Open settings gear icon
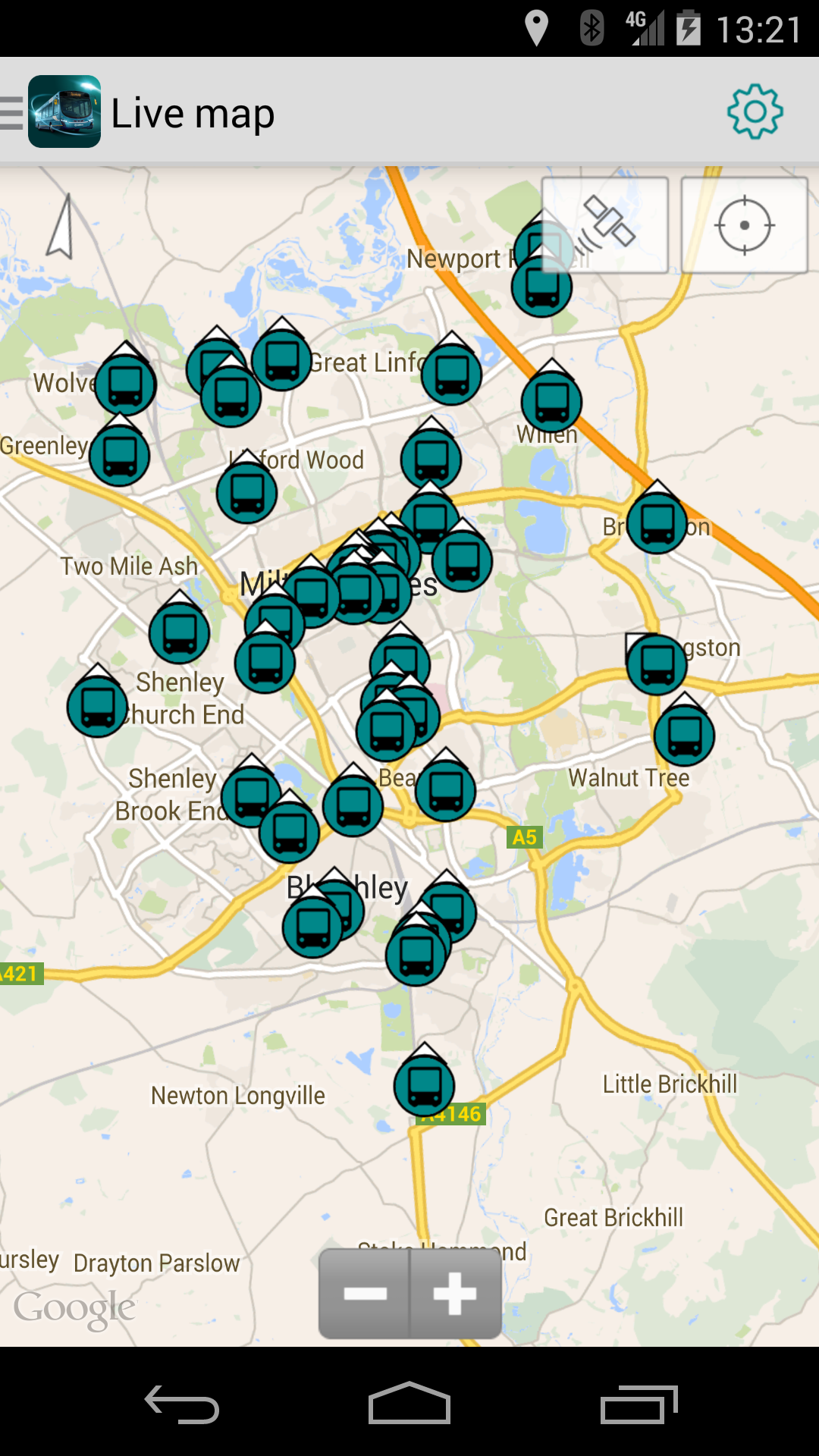Screen dimensions: 819x1456 (755, 112)
